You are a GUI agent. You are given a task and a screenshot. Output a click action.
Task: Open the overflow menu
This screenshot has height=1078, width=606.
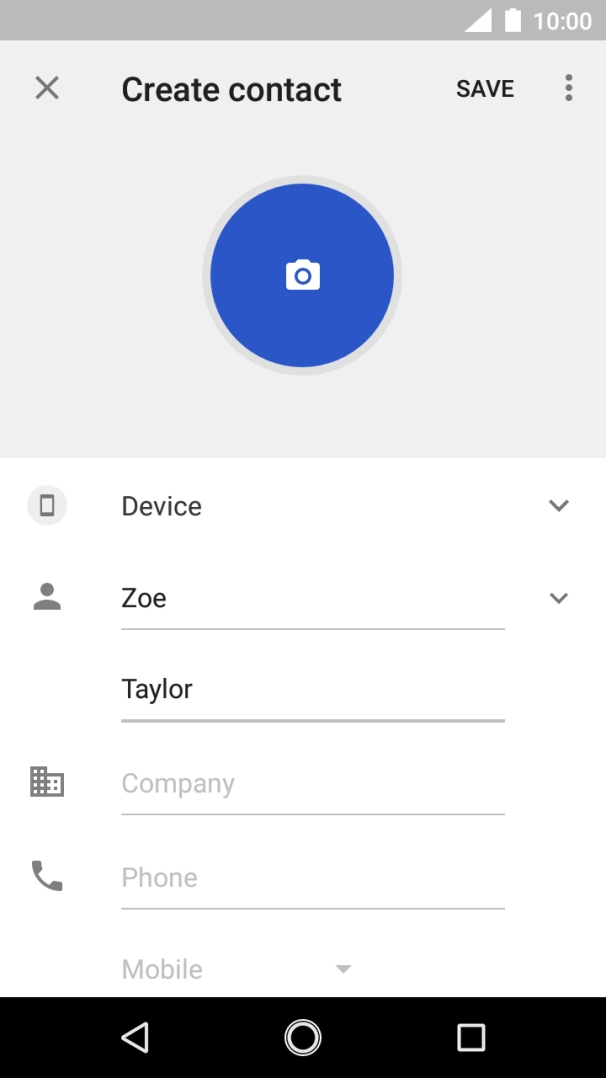(x=568, y=88)
